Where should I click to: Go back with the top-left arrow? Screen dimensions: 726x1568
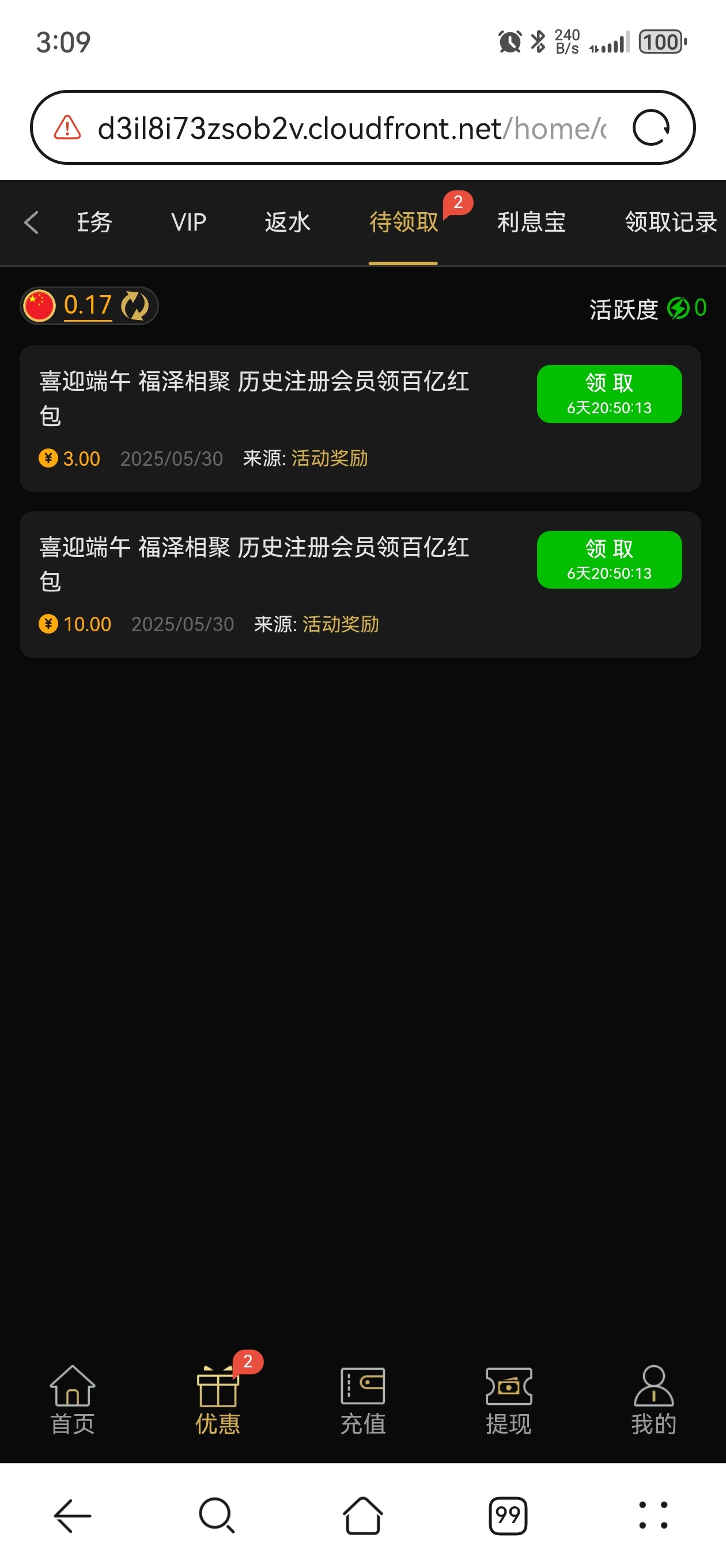32,222
